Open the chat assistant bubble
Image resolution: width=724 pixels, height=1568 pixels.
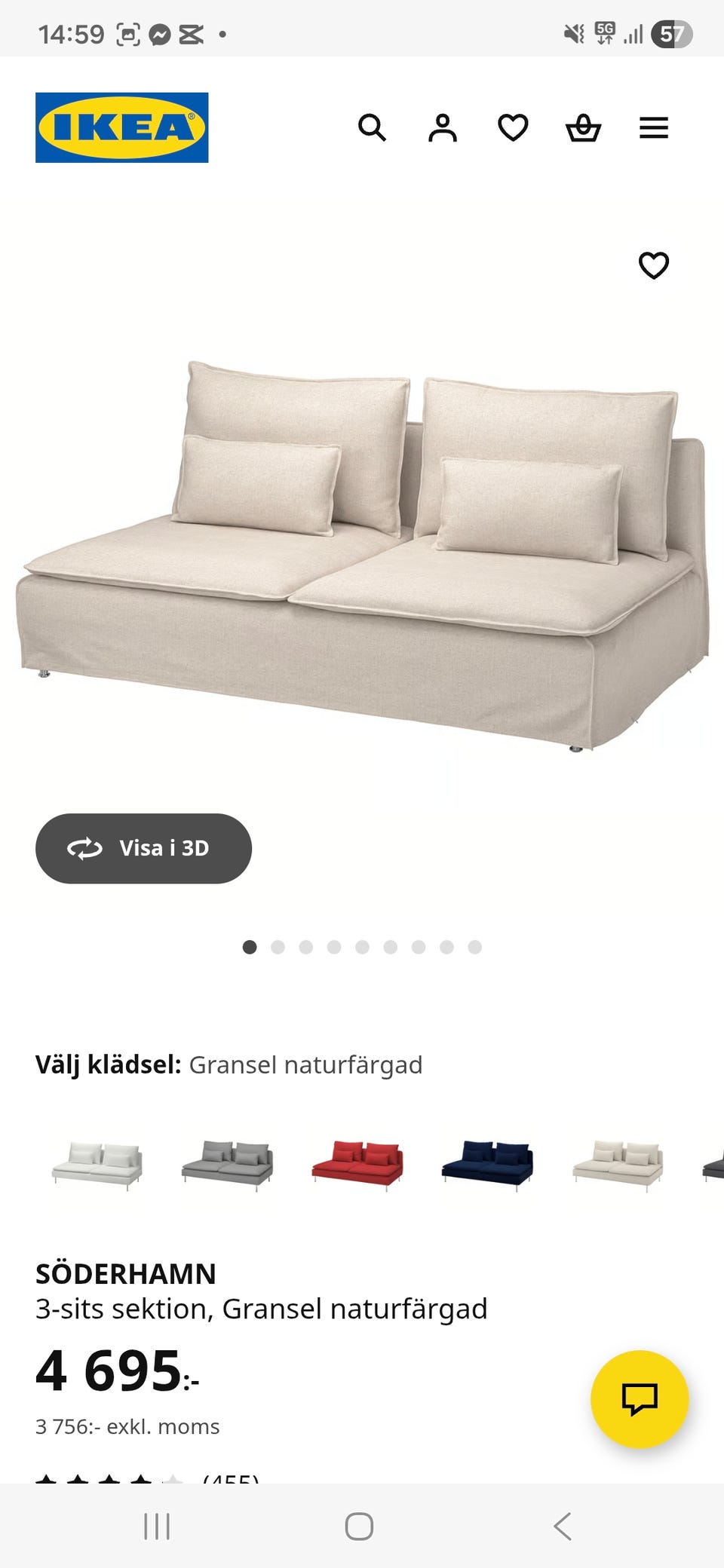pos(640,1398)
